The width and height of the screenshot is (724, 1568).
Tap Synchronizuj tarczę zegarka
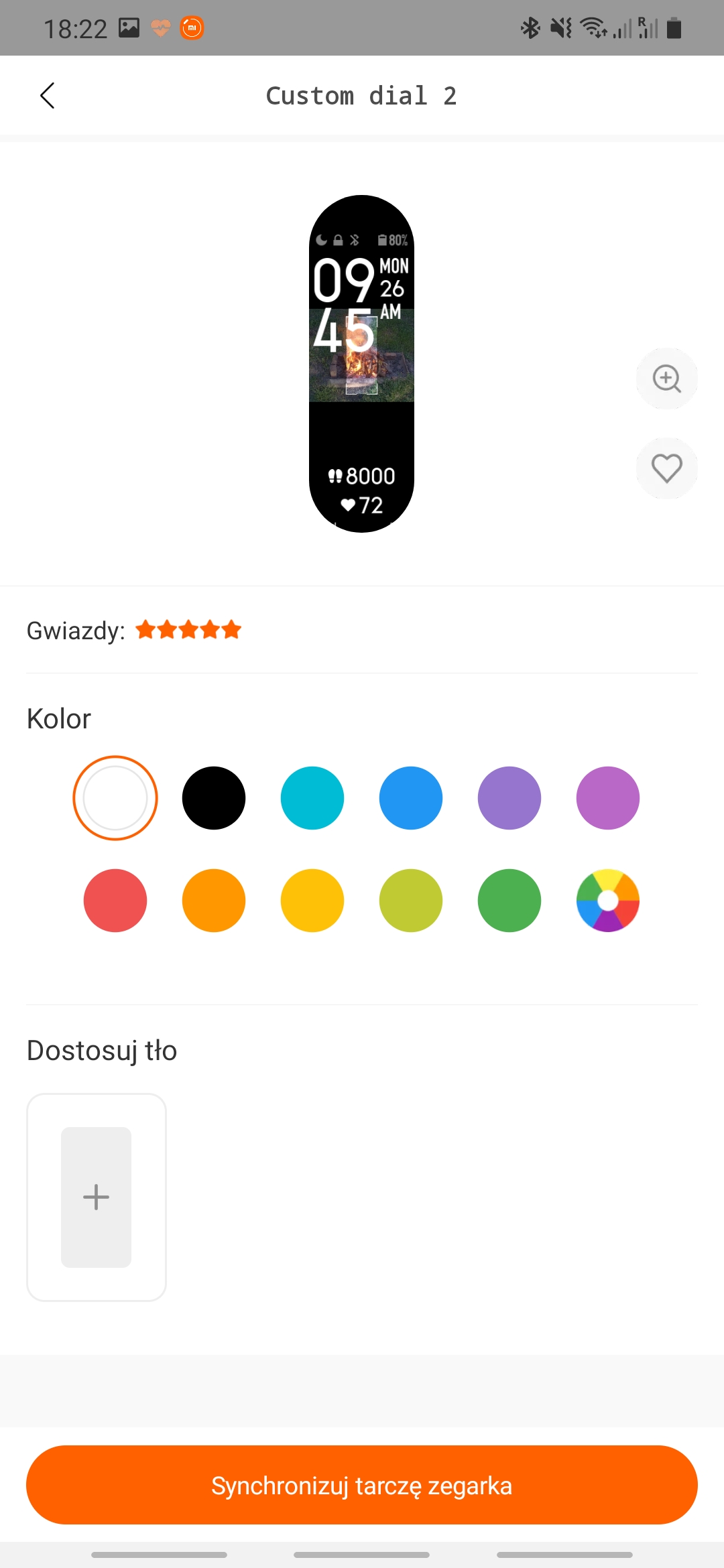point(362,1485)
